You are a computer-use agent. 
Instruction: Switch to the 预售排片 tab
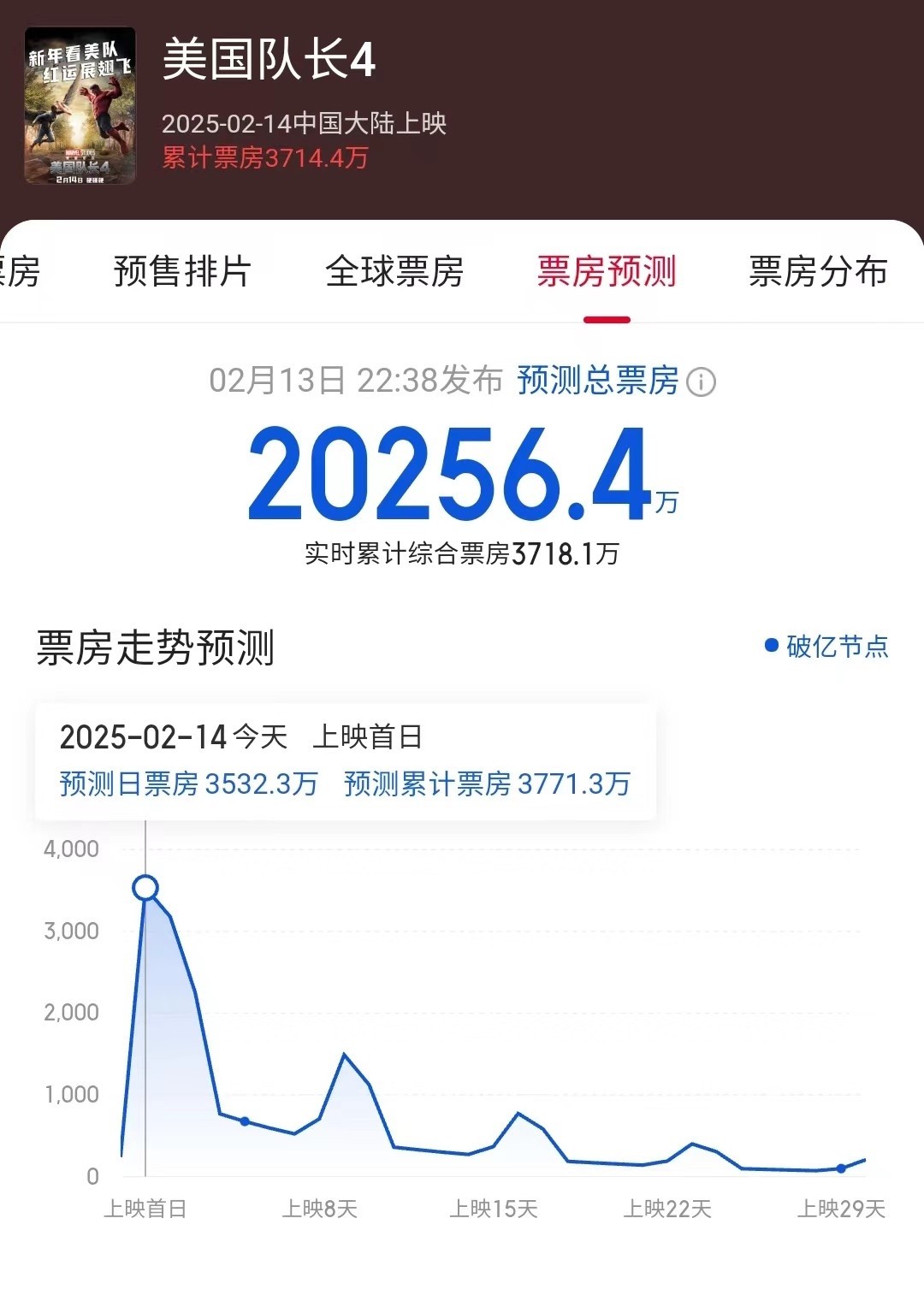click(182, 272)
